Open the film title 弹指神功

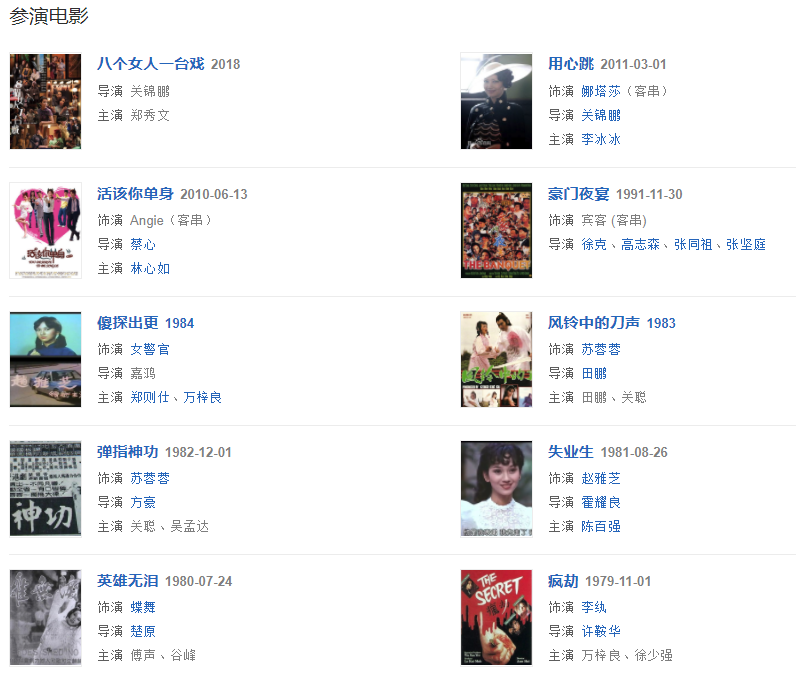pos(127,452)
